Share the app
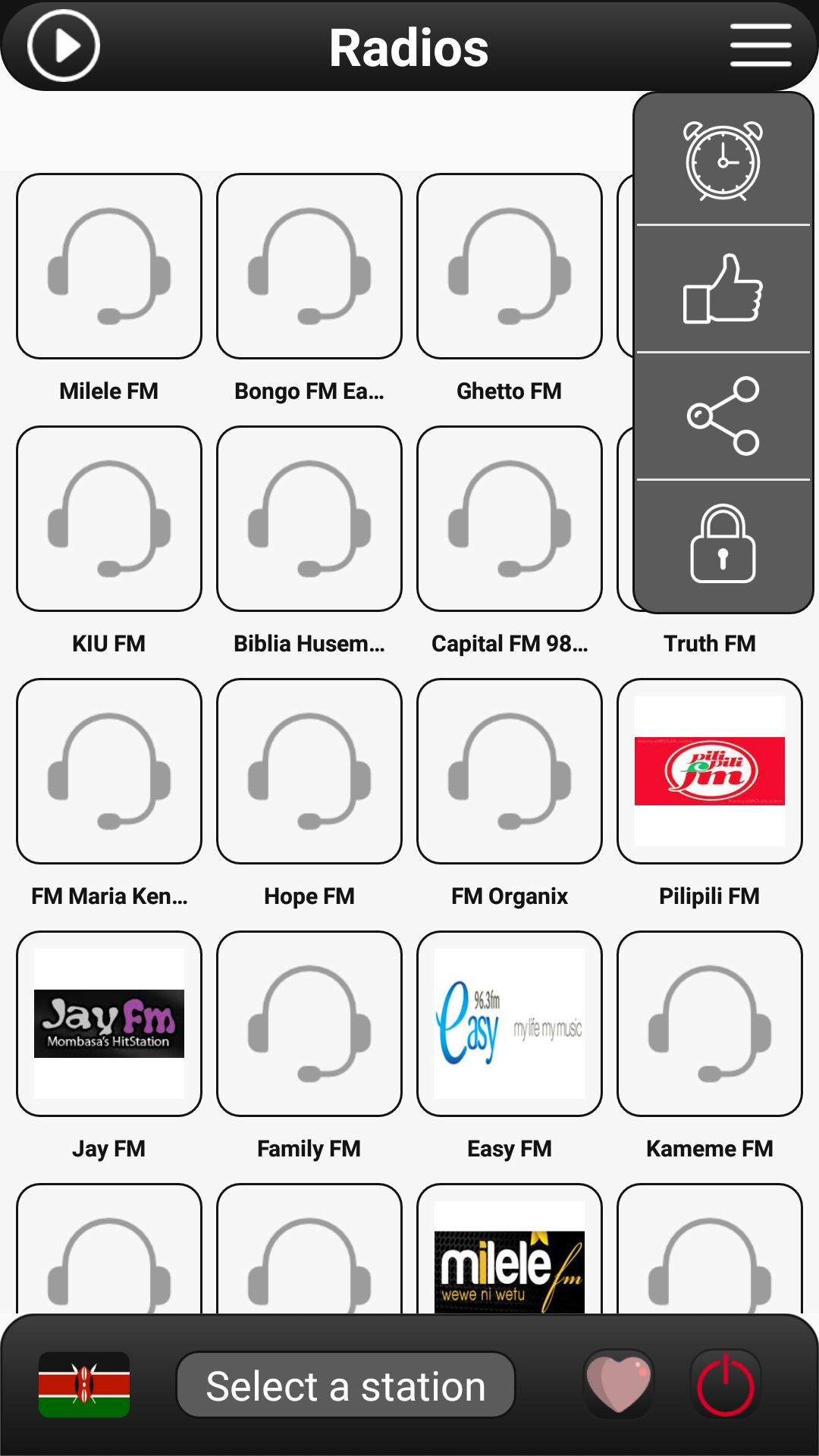 723,416
